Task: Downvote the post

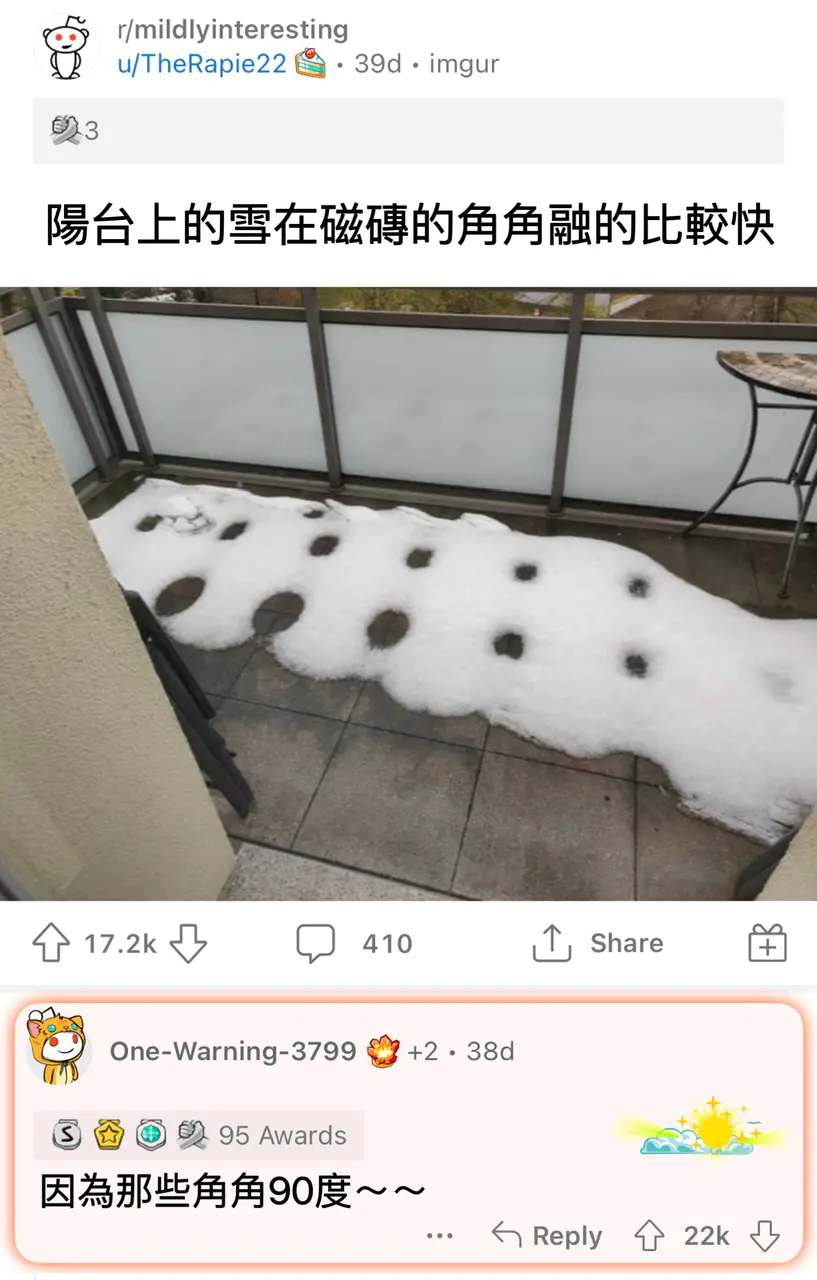Action: 188,943
